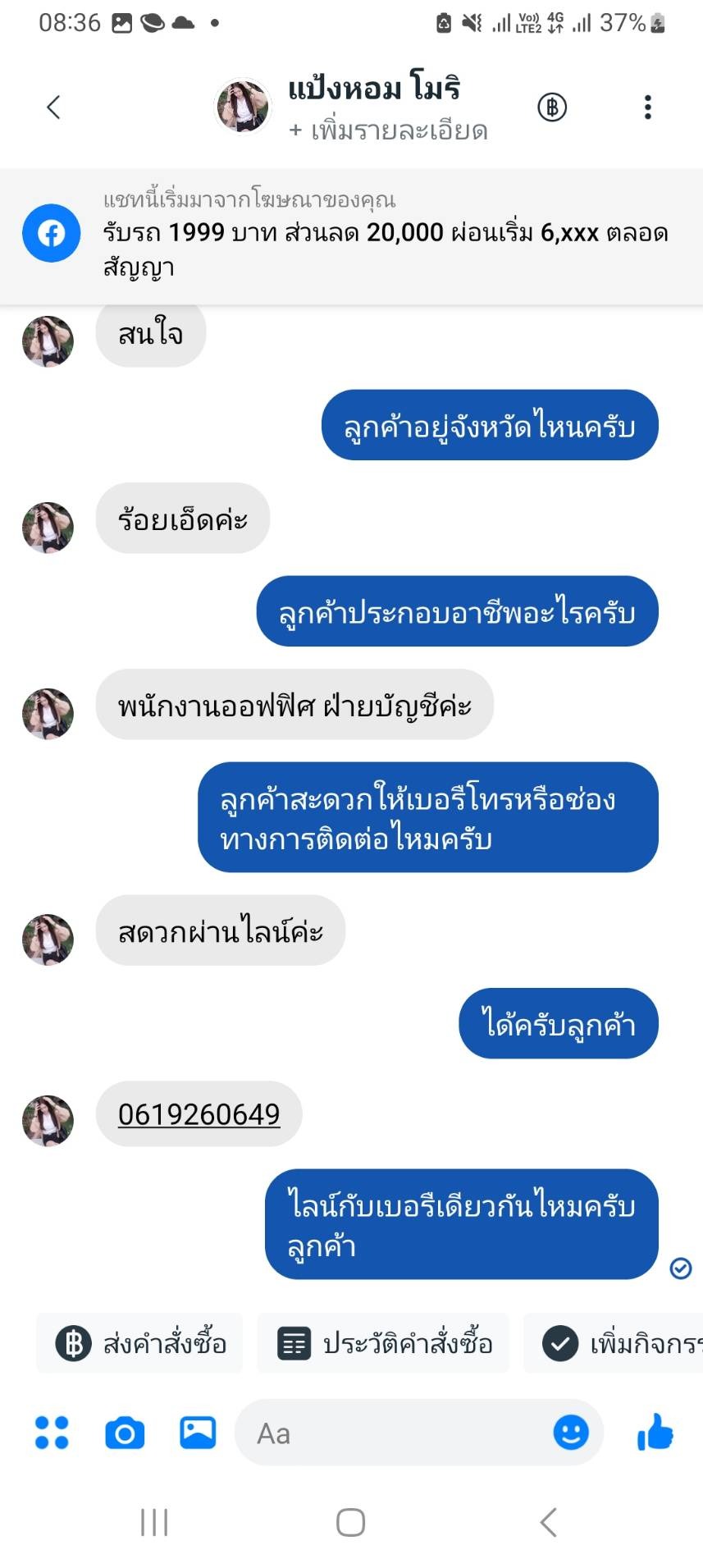Open the emoji picker smiley

[571, 1433]
